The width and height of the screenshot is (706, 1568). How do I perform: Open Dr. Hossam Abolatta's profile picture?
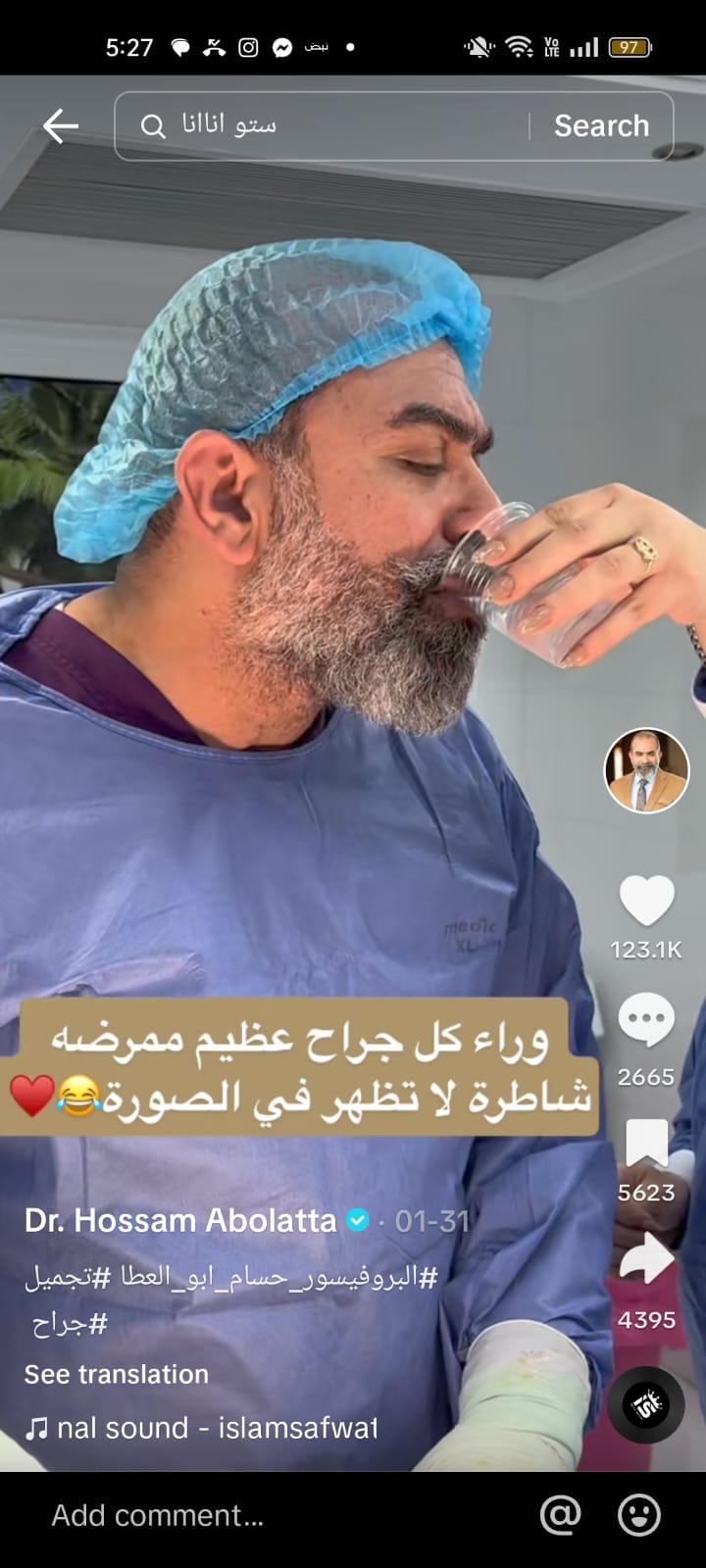point(646,770)
